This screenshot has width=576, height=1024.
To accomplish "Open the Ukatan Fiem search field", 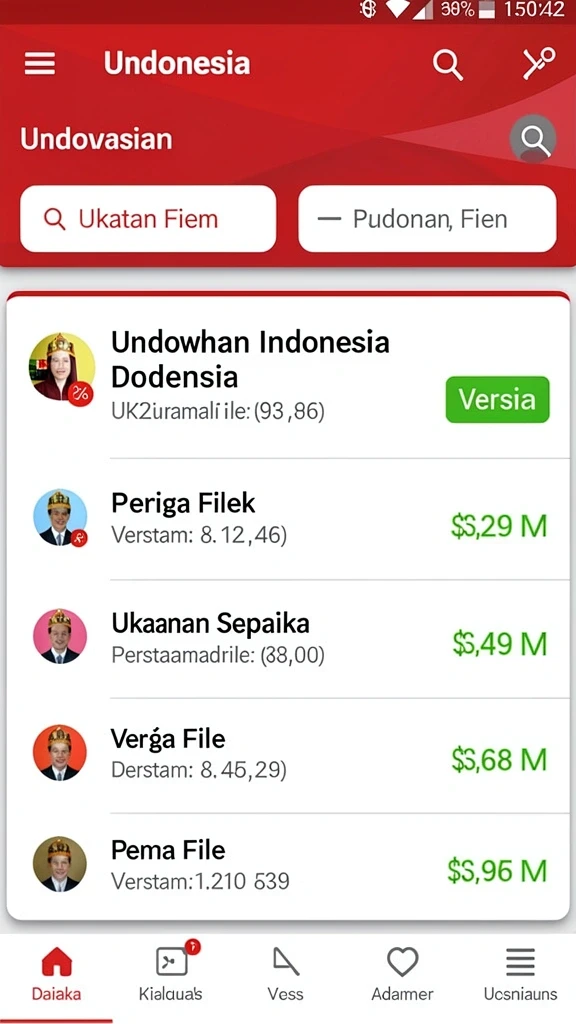I will (148, 219).
